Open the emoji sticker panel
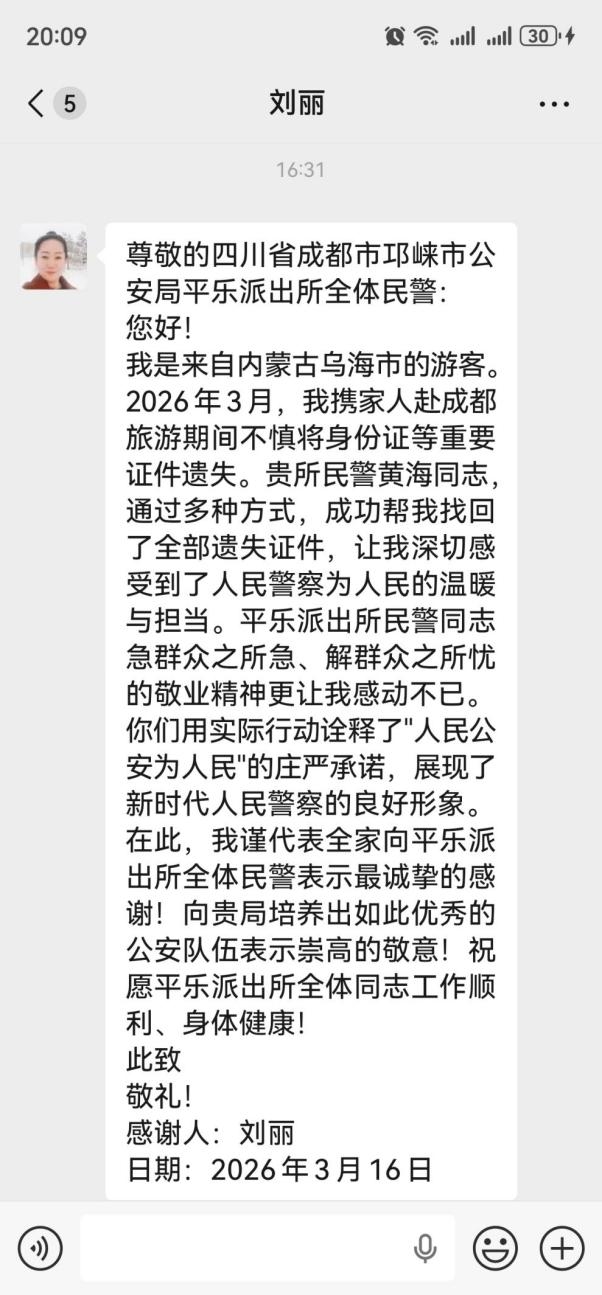The width and height of the screenshot is (602, 1295). pyautogui.click(x=495, y=1248)
